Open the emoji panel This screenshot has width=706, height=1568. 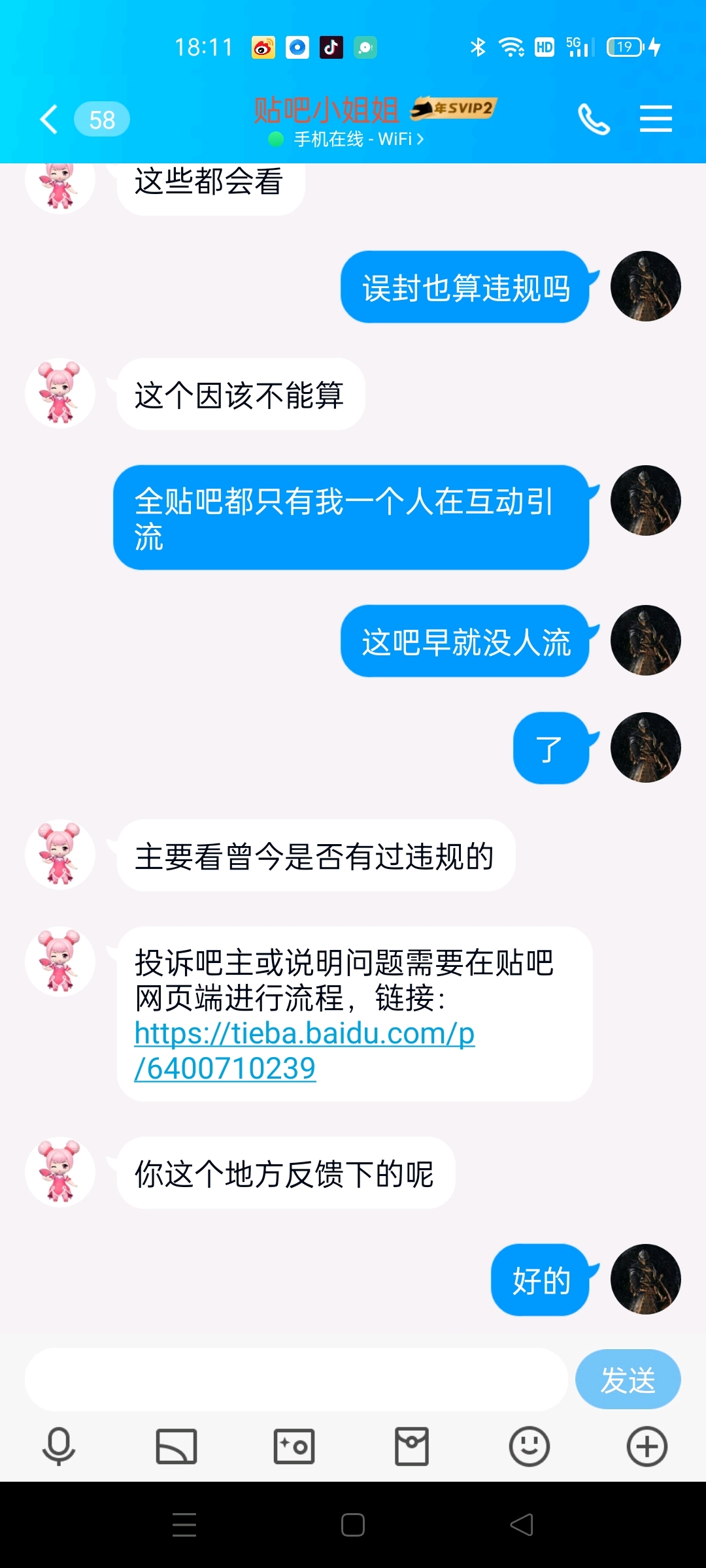click(529, 1446)
